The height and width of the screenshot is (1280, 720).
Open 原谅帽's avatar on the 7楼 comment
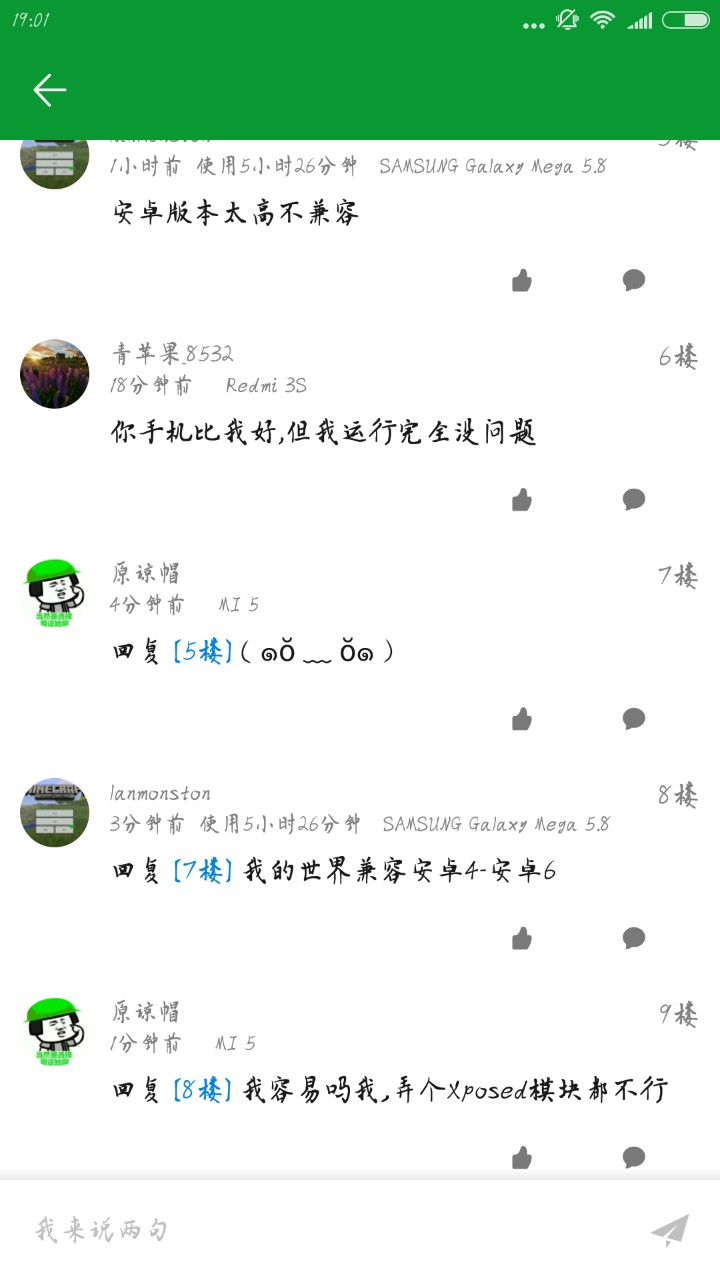click(x=55, y=594)
